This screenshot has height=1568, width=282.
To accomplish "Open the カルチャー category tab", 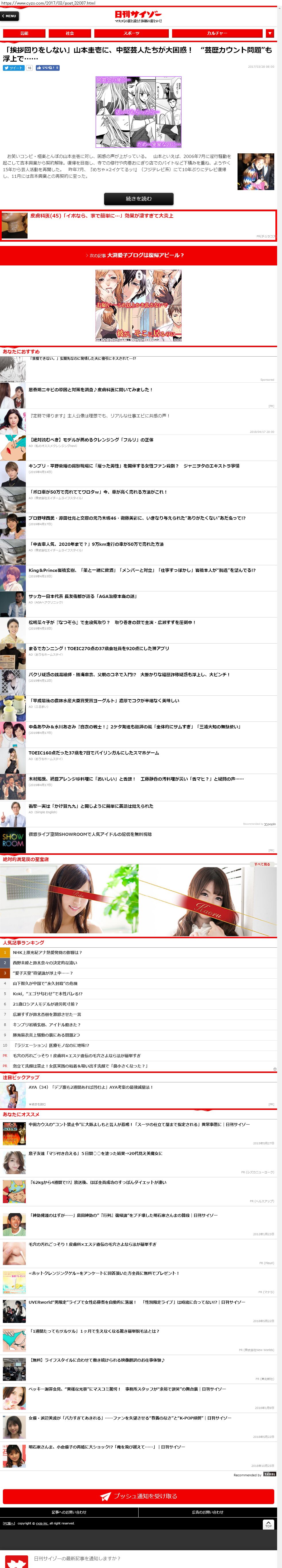I will point(217,34).
